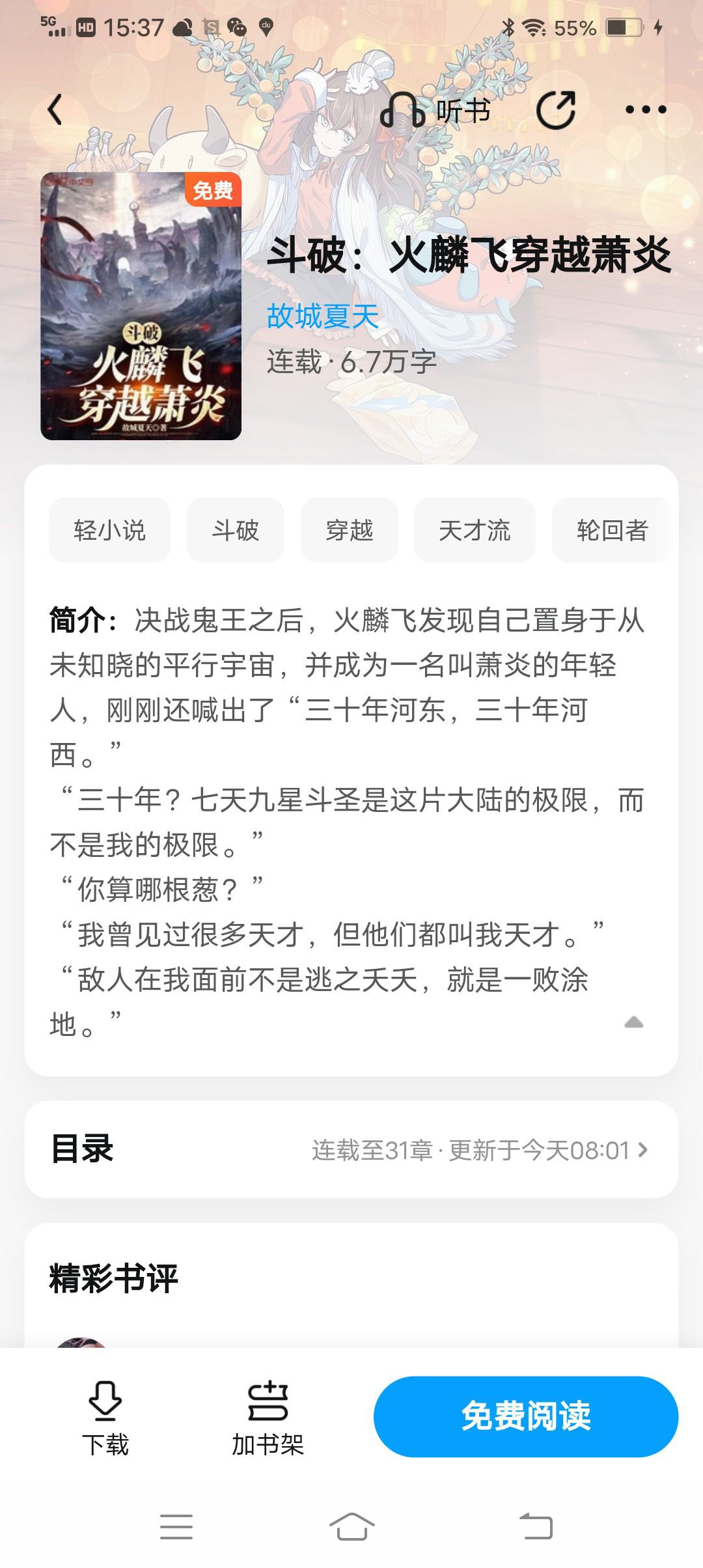Add book to shelf with 加书架
Viewport: 703px width, 1568px height.
click(268, 1417)
